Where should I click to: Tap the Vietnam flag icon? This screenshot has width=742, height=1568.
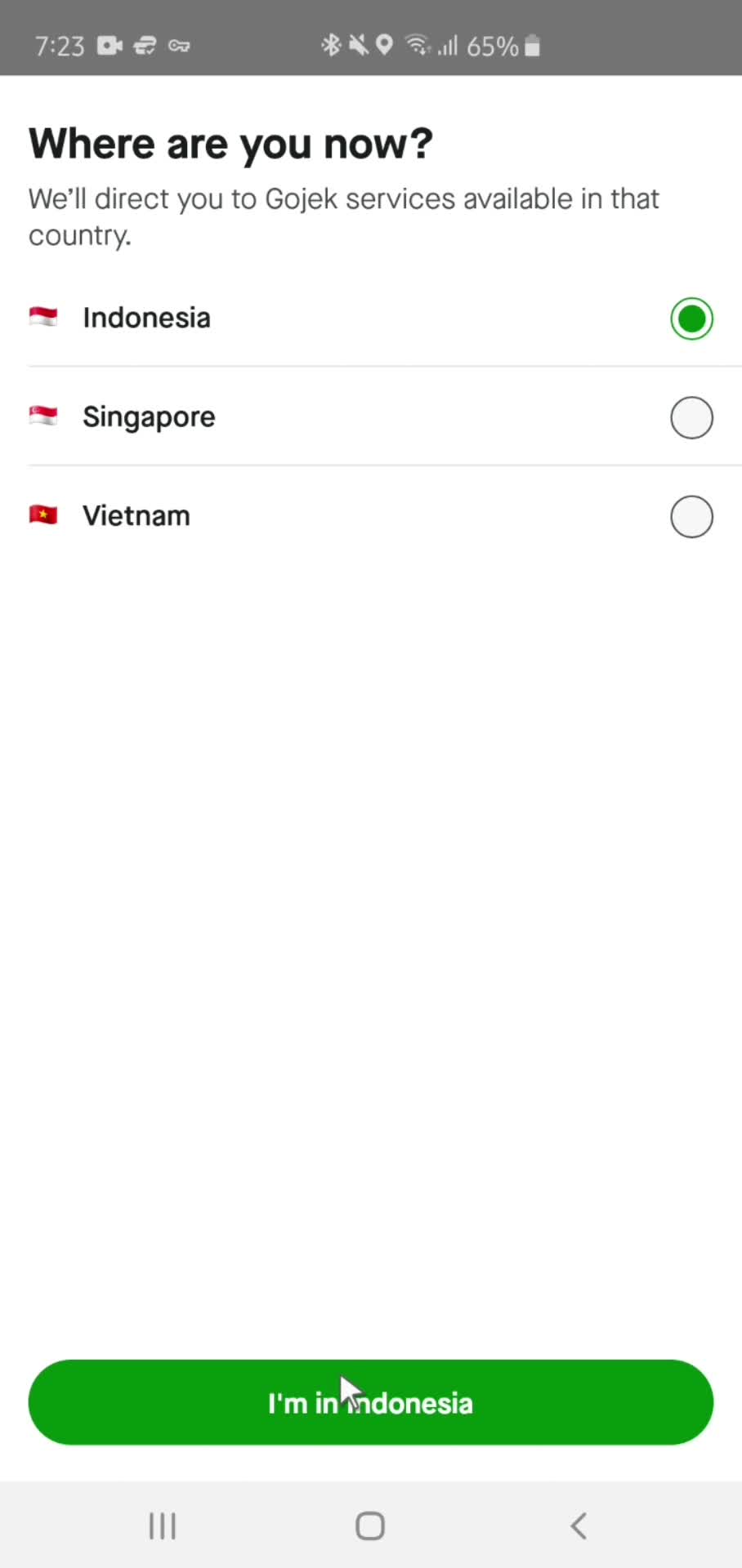pyautogui.click(x=43, y=515)
